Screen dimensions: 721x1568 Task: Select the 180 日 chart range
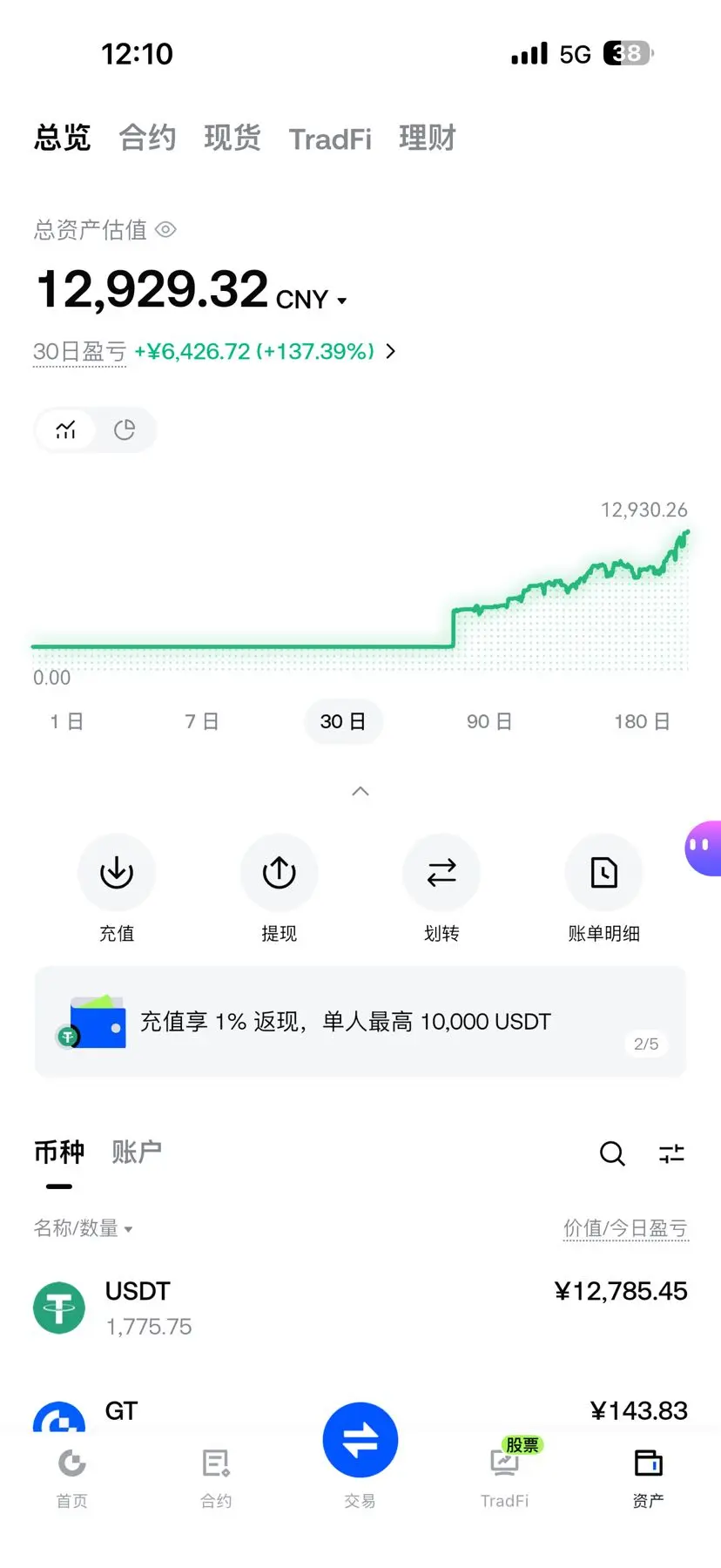(x=642, y=721)
